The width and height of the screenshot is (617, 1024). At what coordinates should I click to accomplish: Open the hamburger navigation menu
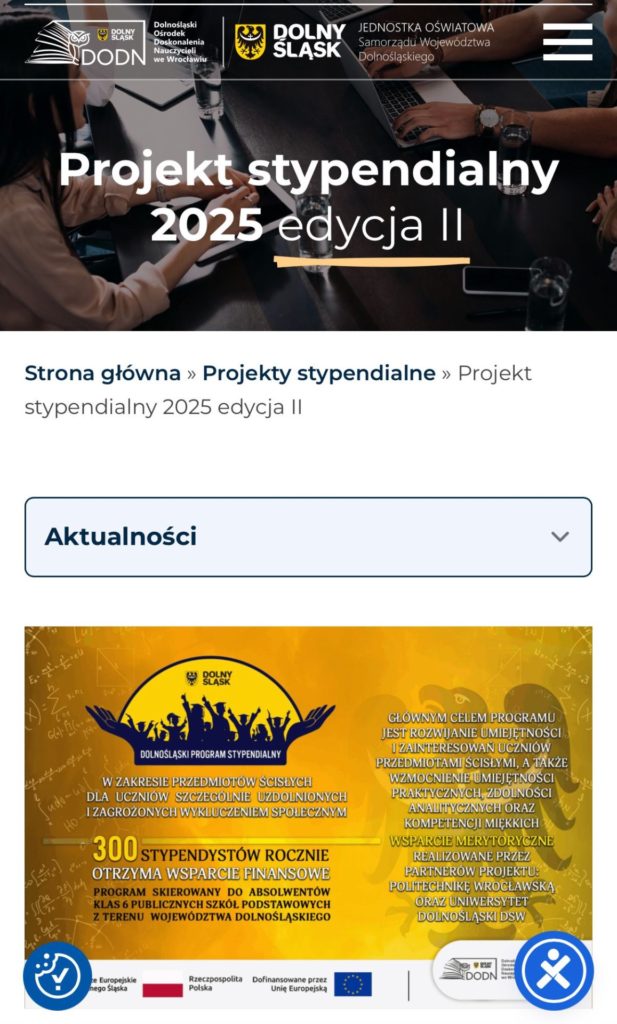[x=567, y=42]
